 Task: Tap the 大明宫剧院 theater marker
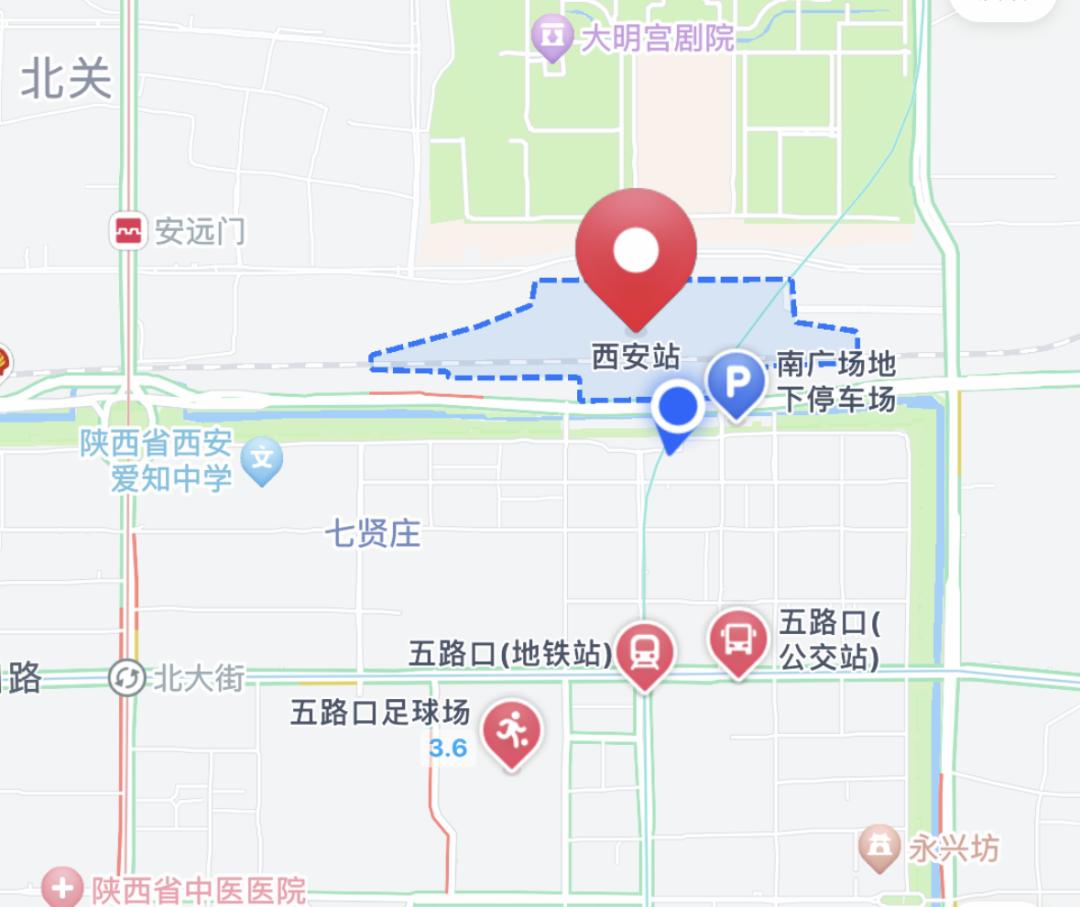point(551,38)
